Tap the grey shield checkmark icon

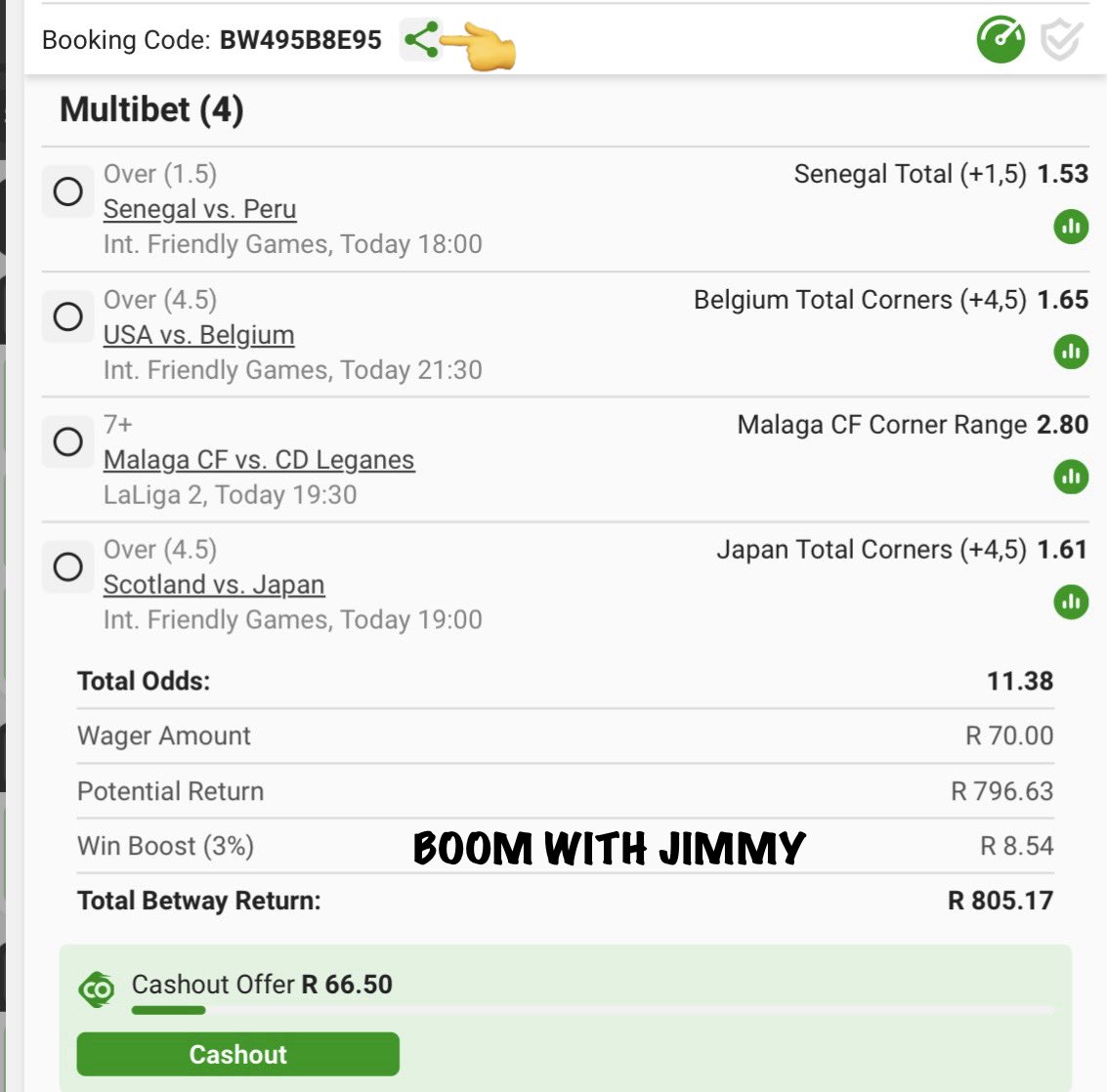pos(1061,40)
